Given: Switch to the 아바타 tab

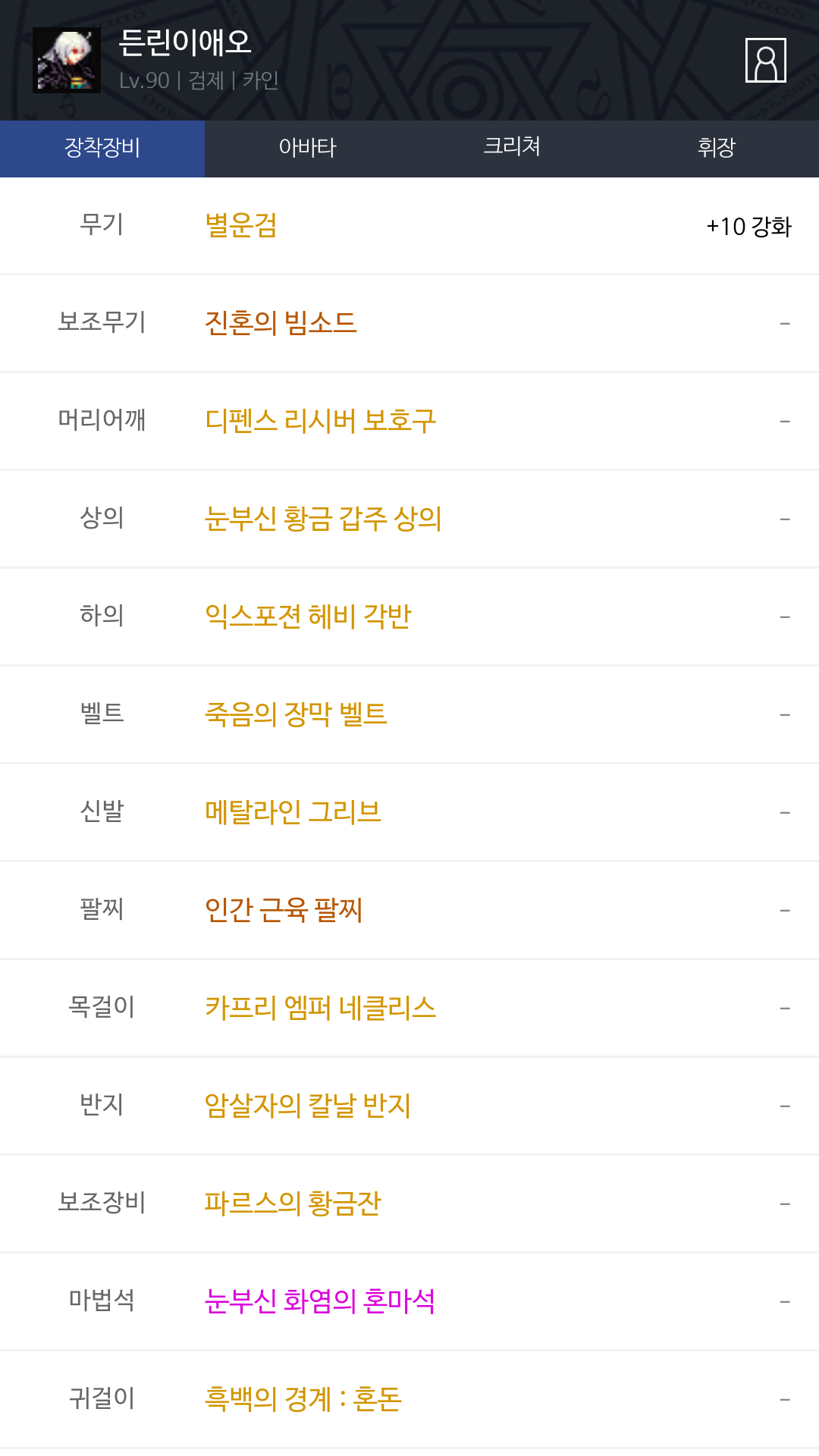Looking at the screenshot, I should 307,149.
